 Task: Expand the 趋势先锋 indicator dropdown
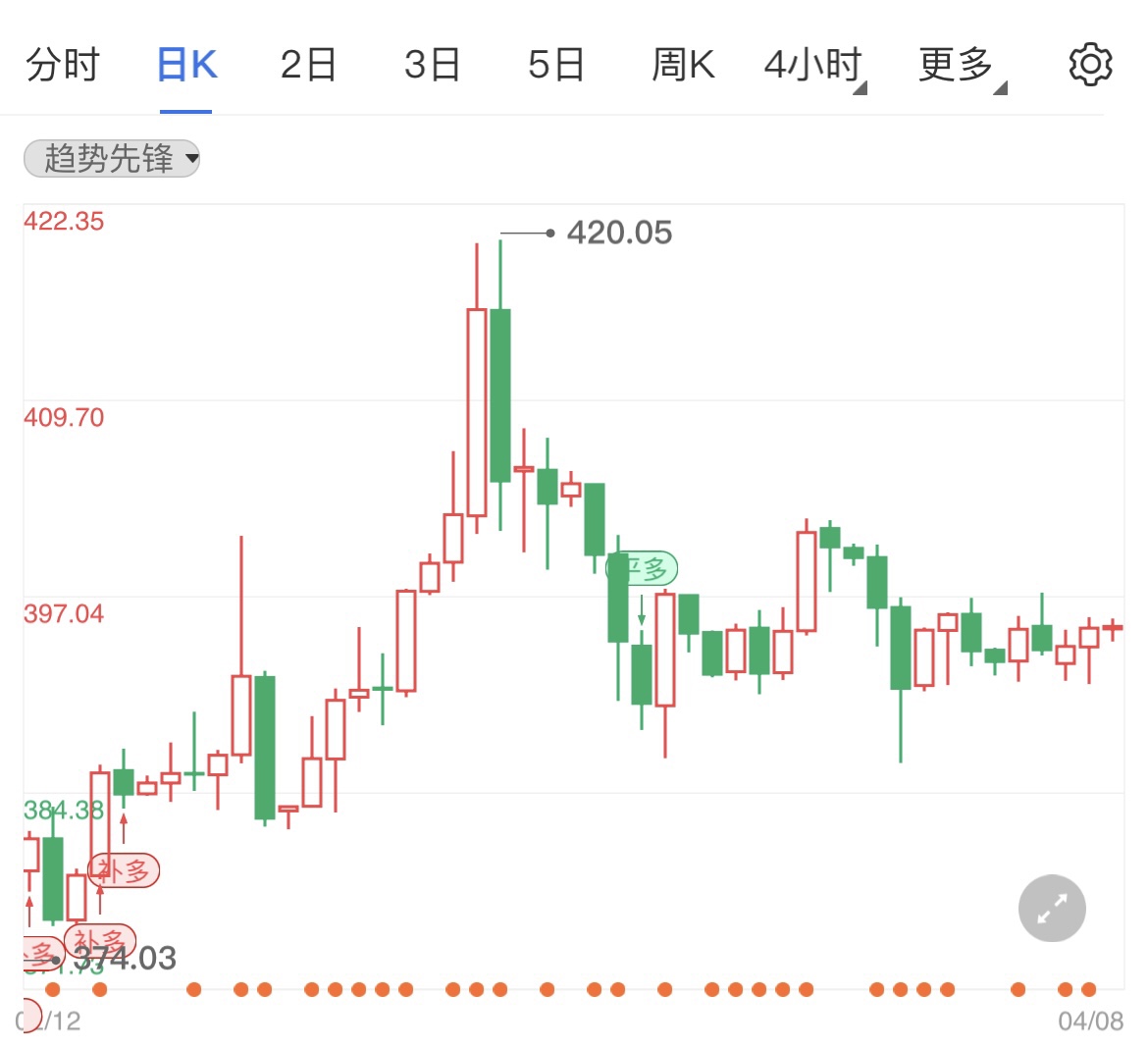[112, 158]
